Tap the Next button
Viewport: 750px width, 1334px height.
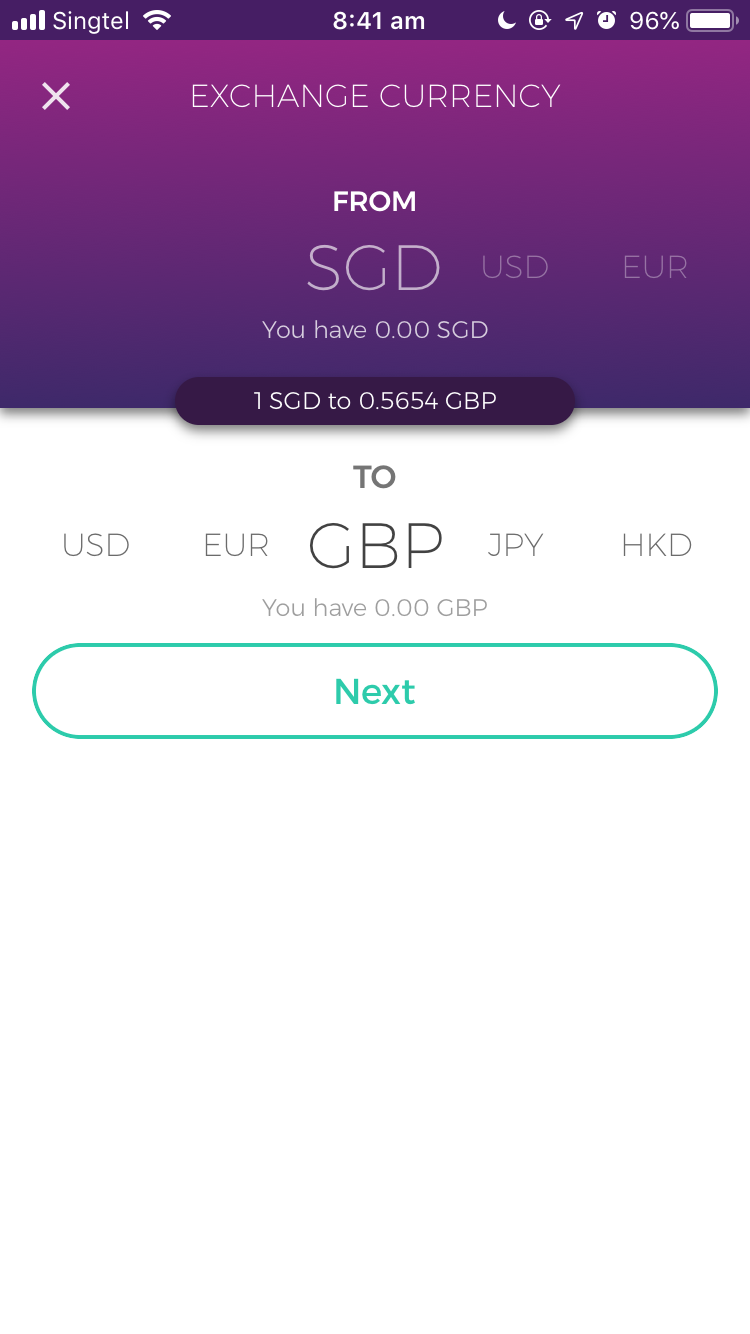coord(375,691)
